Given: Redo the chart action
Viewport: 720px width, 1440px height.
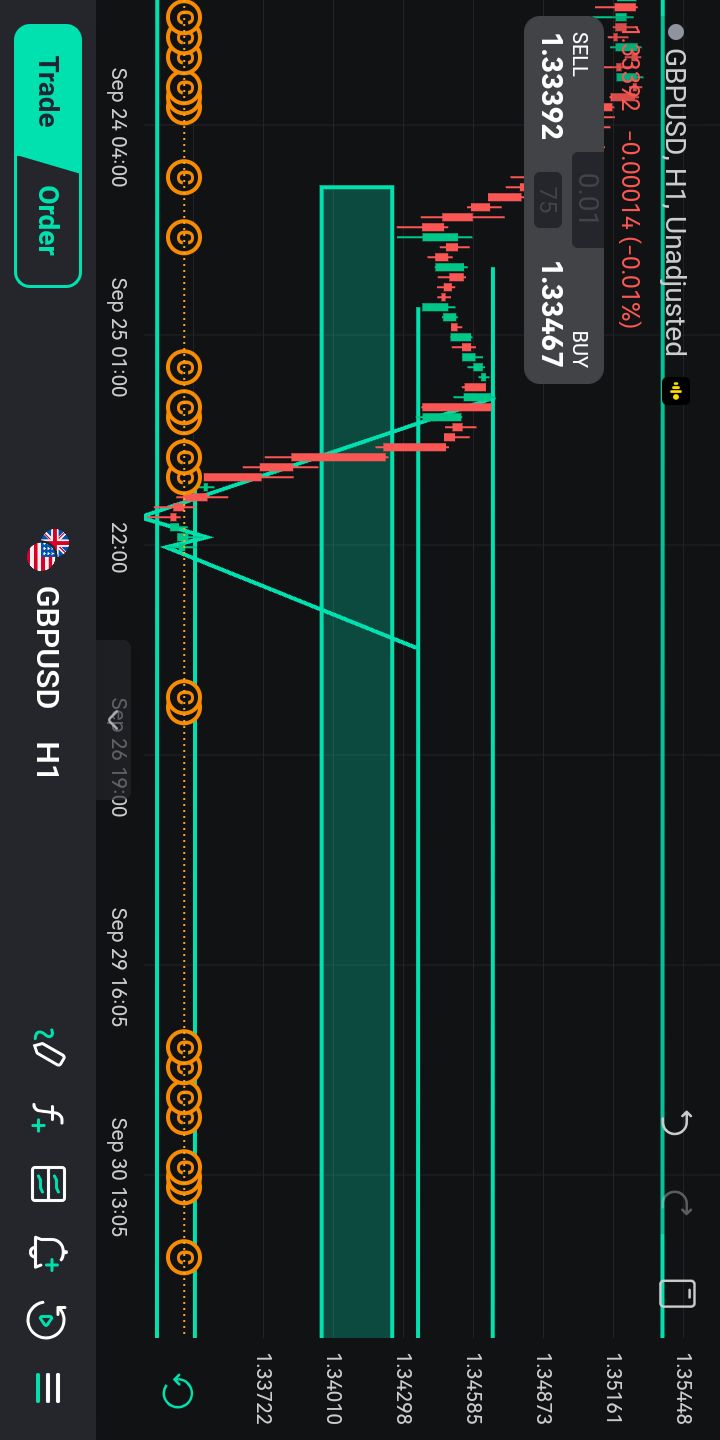Looking at the screenshot, I should pos(676,1202).
